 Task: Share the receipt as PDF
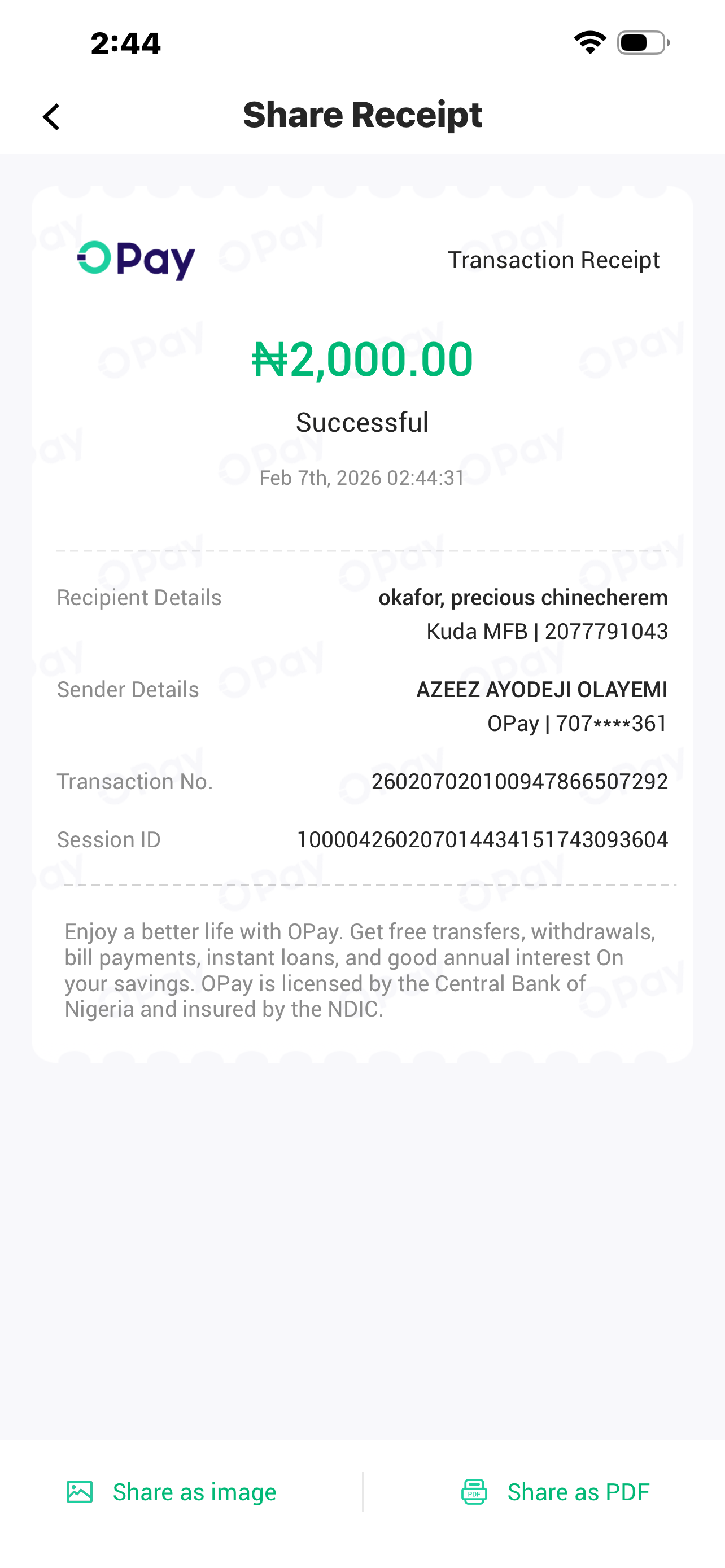[x=555, y=1492]
